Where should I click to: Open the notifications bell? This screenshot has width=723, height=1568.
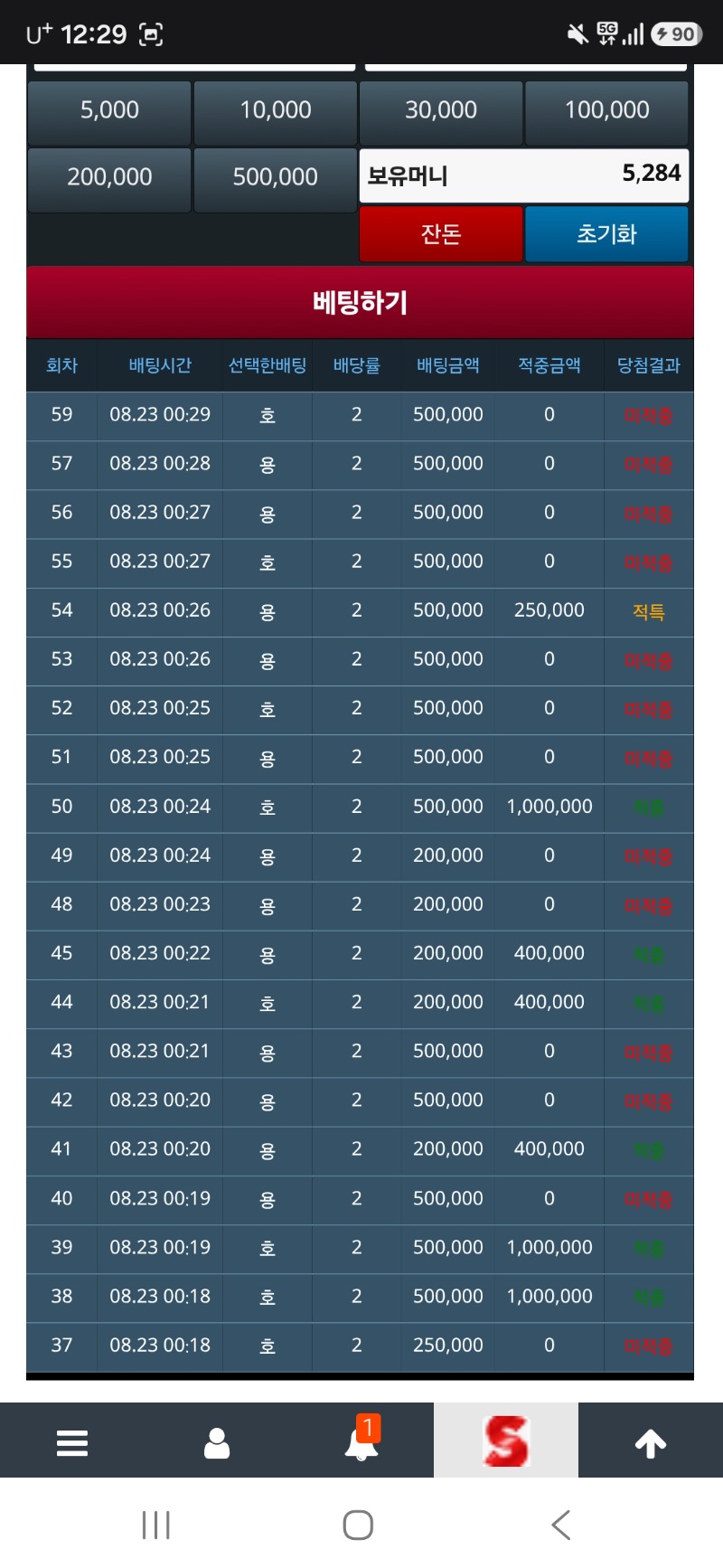361,1441
